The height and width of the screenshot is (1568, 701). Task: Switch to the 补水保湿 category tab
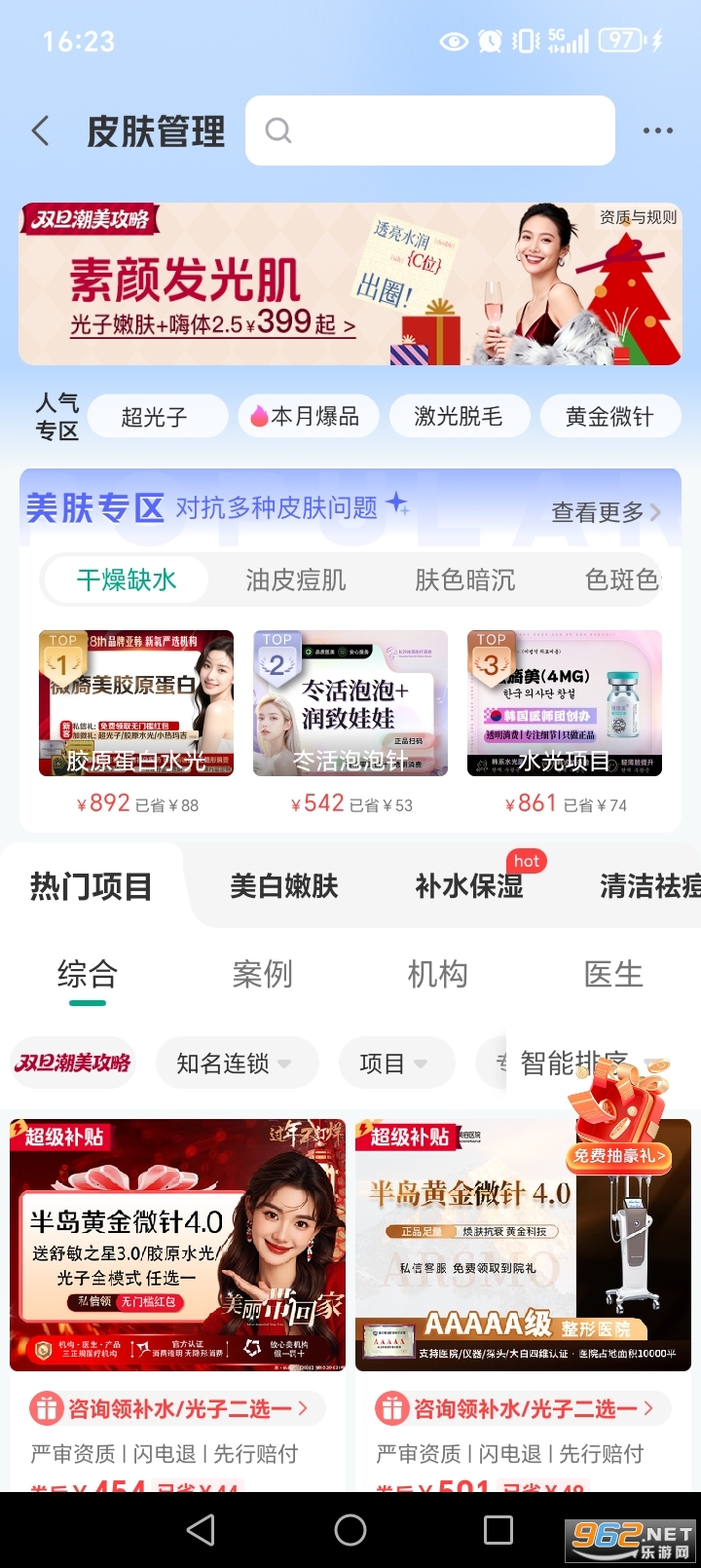click(469, 886)
